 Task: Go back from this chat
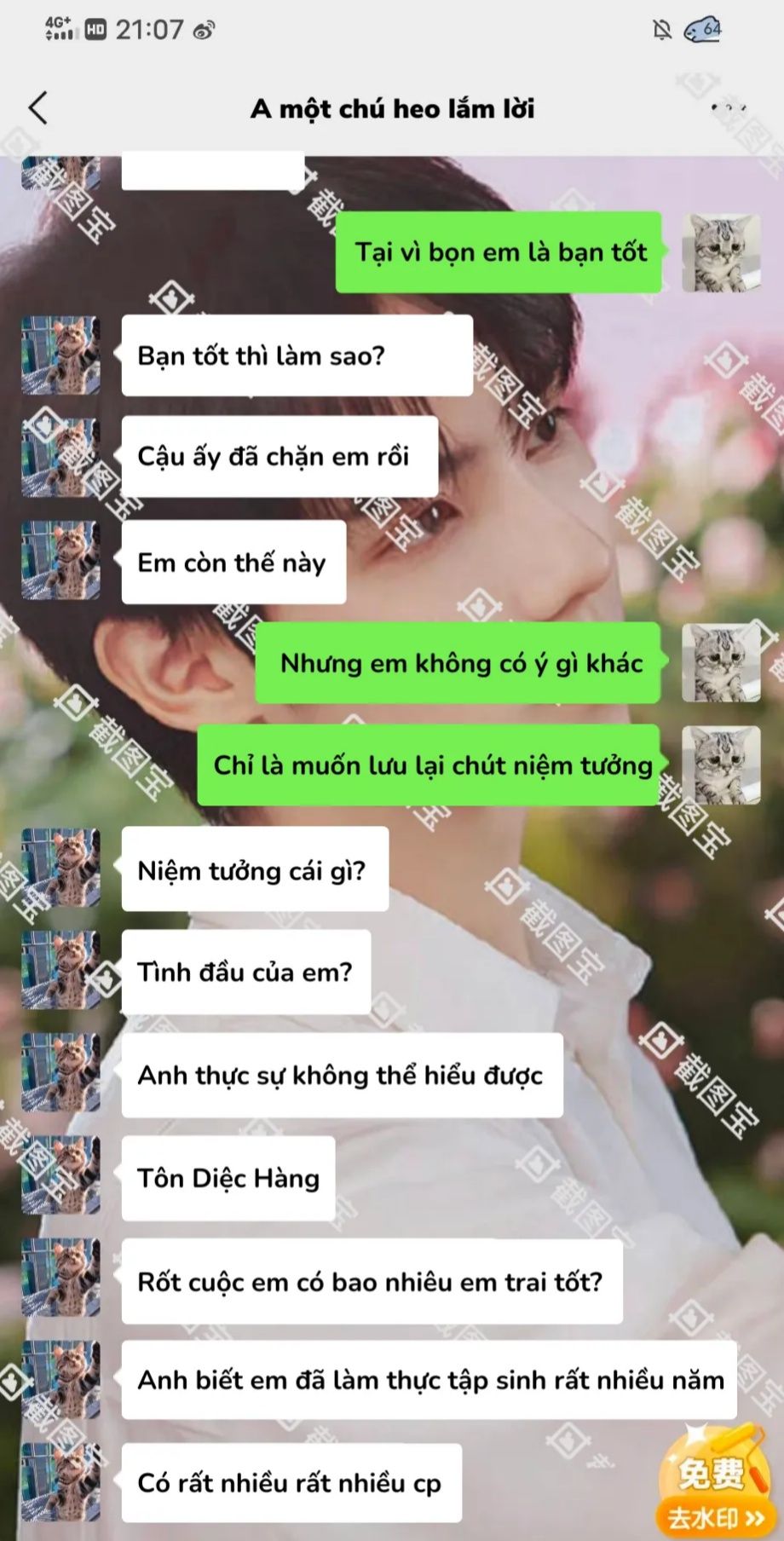click(37, 108)
